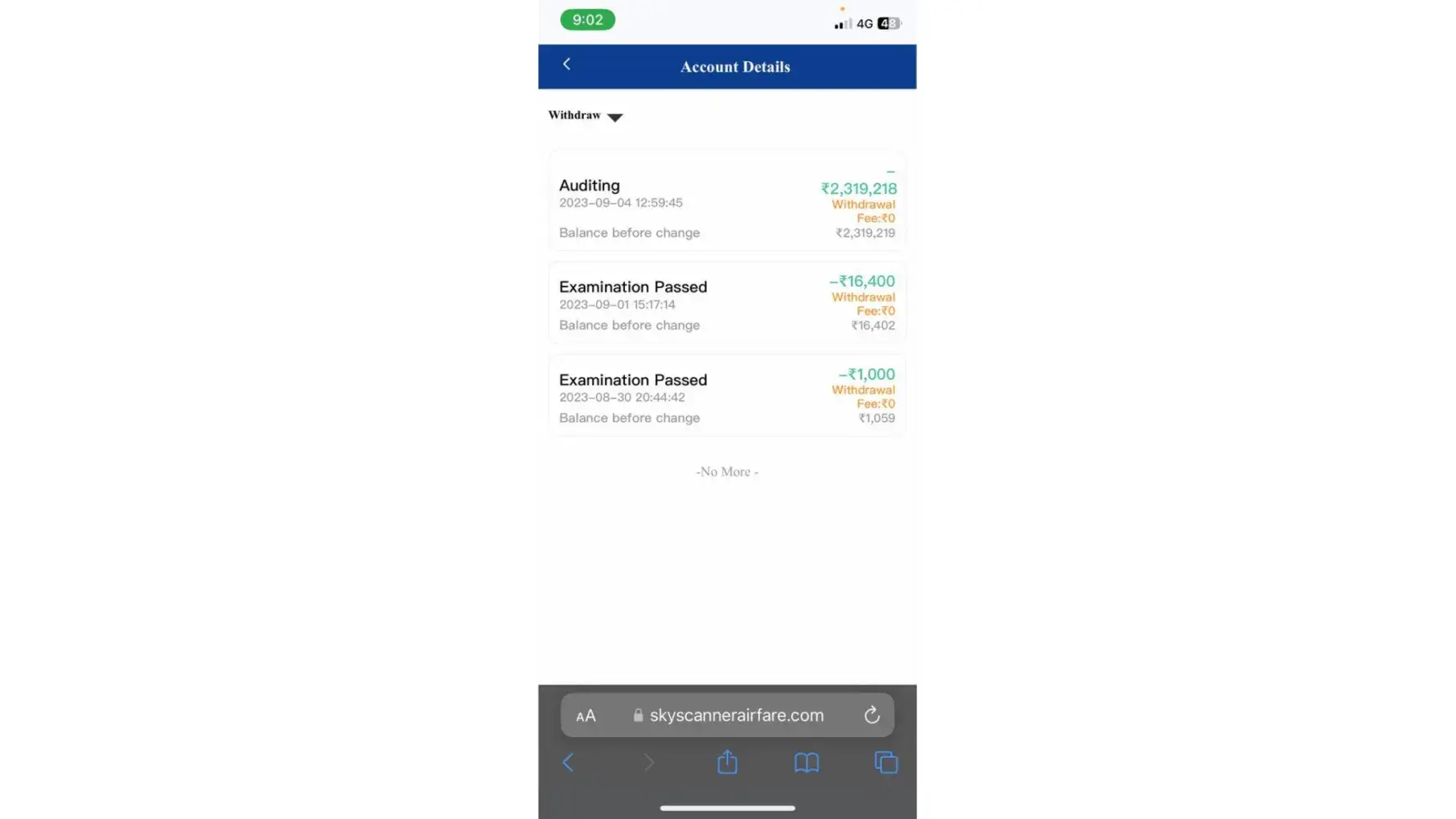This screenshot has height=819, width=1456.
Task: Reload the page
Action: [x=871, y=715]
